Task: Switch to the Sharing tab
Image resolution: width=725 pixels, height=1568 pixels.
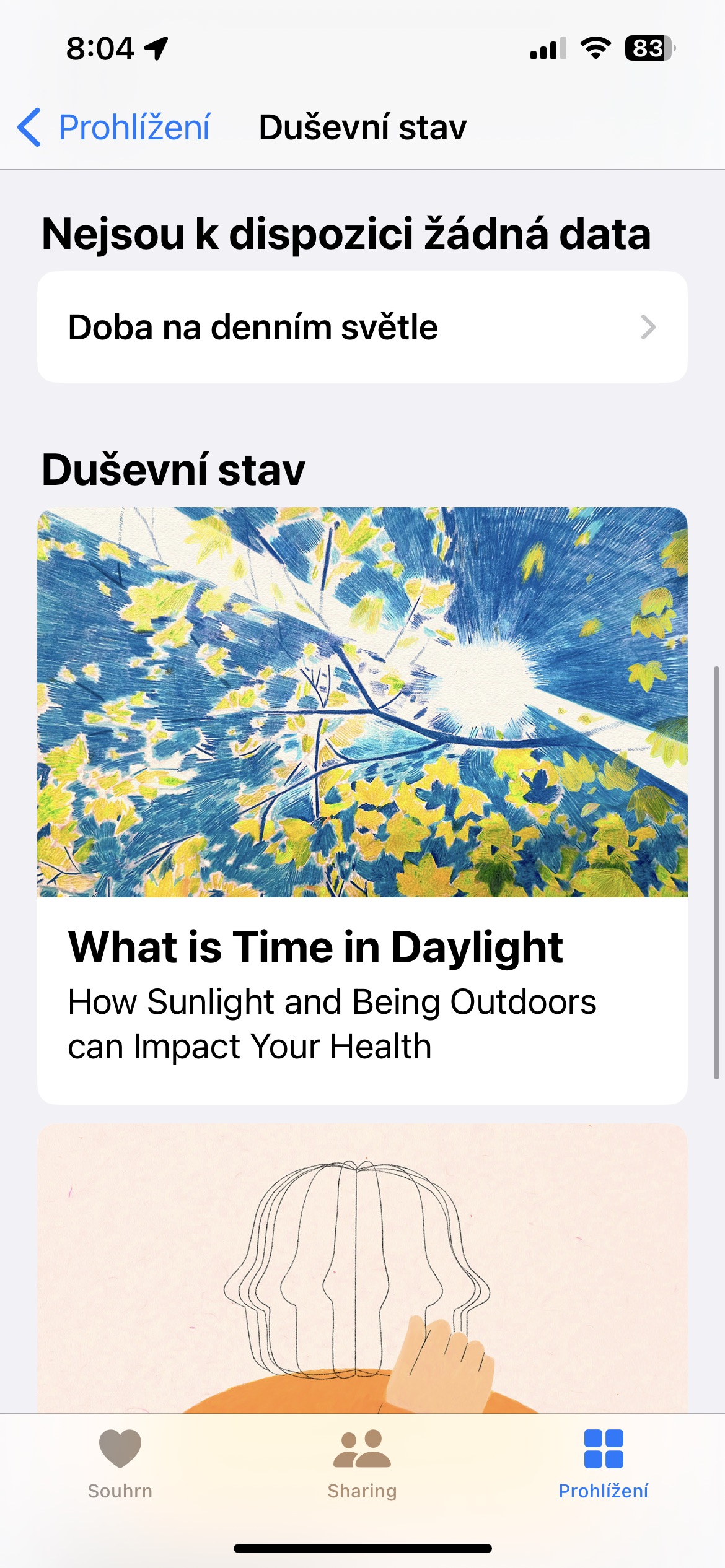Action: click(x=362, y=1465)
